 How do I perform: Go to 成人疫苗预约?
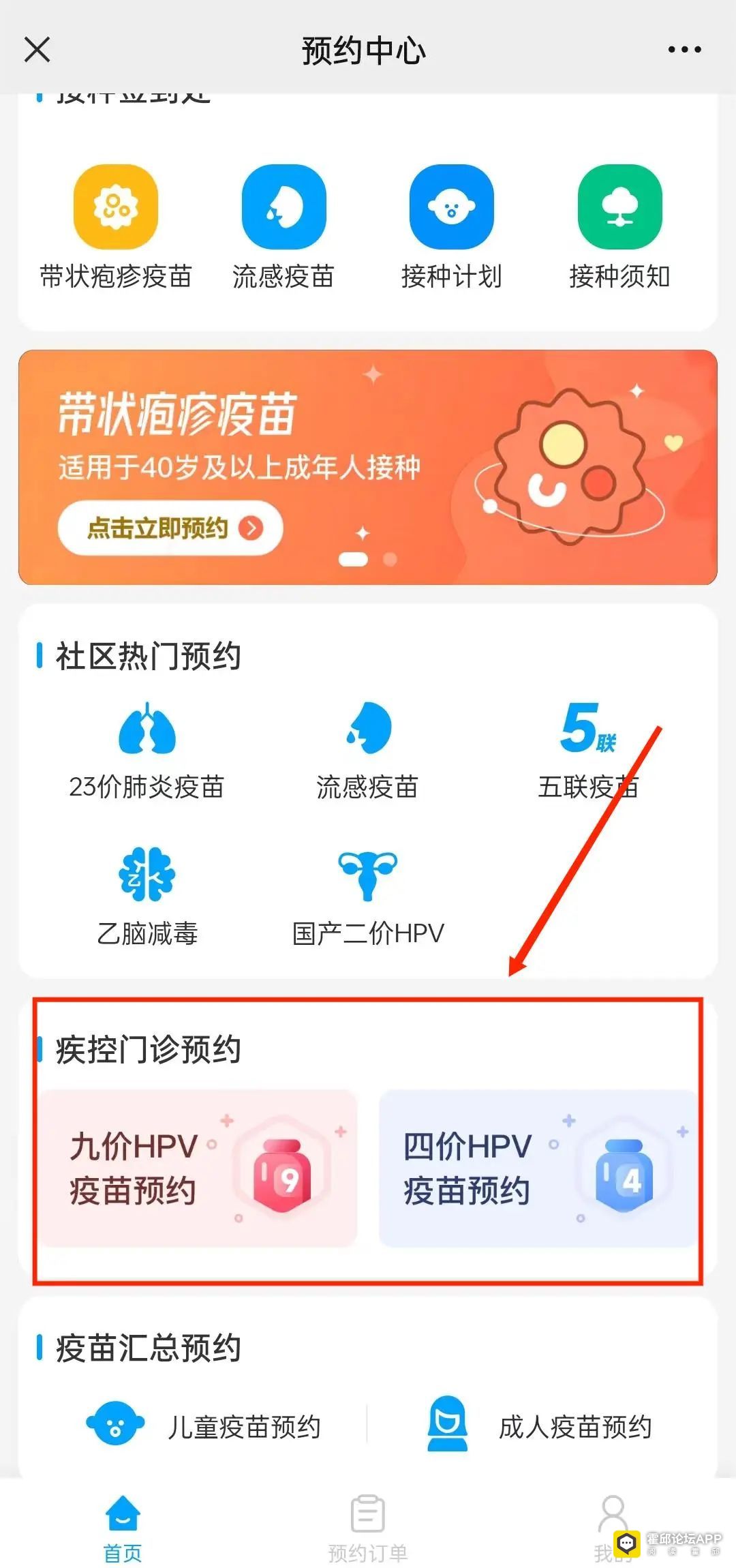coord(538,1426)
